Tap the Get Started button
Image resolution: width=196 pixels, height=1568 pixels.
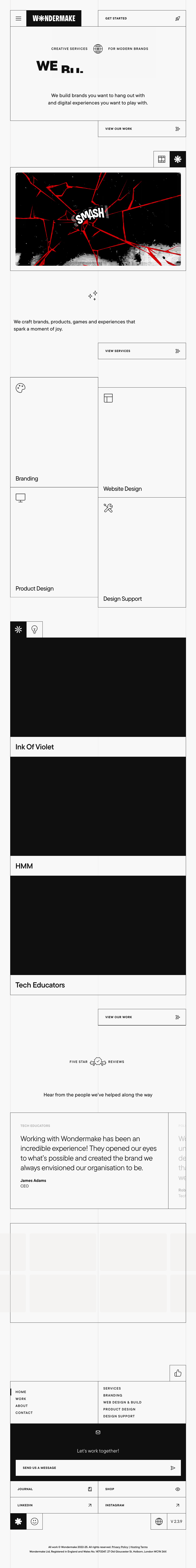point(141,18)
